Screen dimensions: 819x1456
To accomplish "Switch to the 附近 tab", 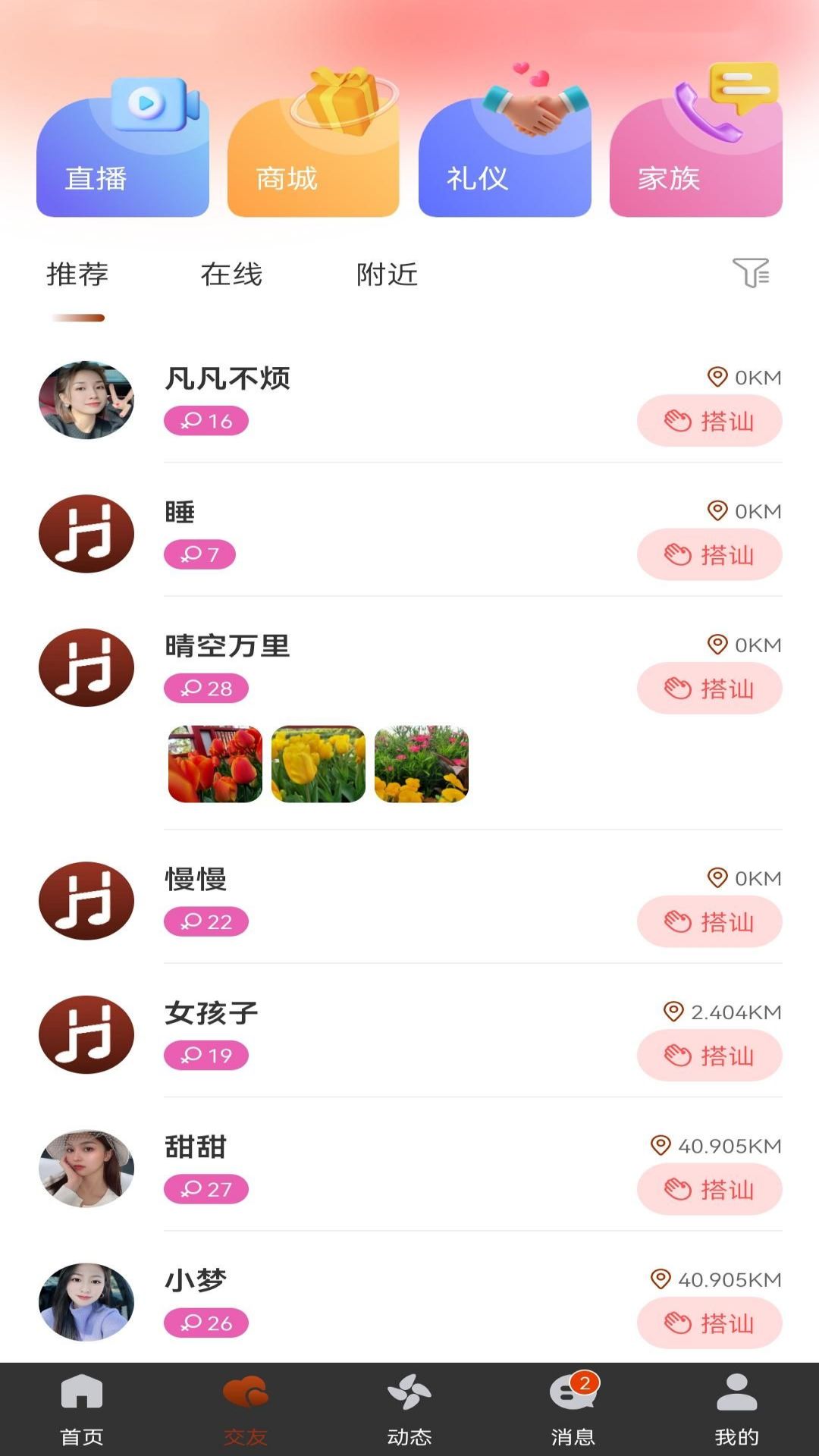I will point(387,275).
